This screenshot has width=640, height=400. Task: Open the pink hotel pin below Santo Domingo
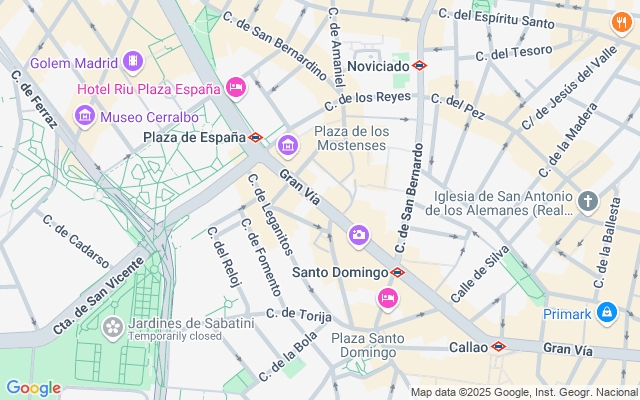tap(388, 298)
